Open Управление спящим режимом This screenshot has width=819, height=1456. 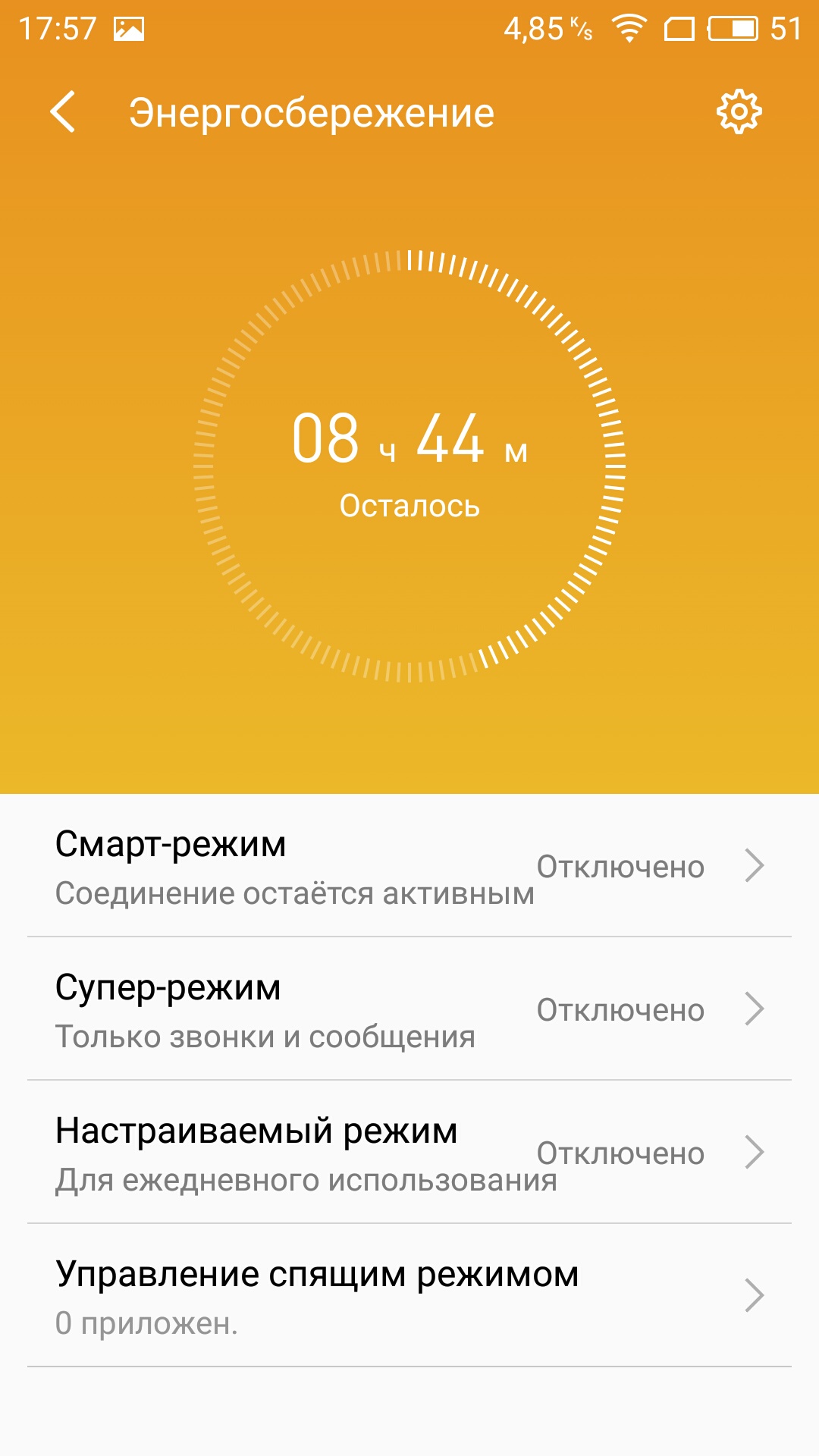[409, 1295]
